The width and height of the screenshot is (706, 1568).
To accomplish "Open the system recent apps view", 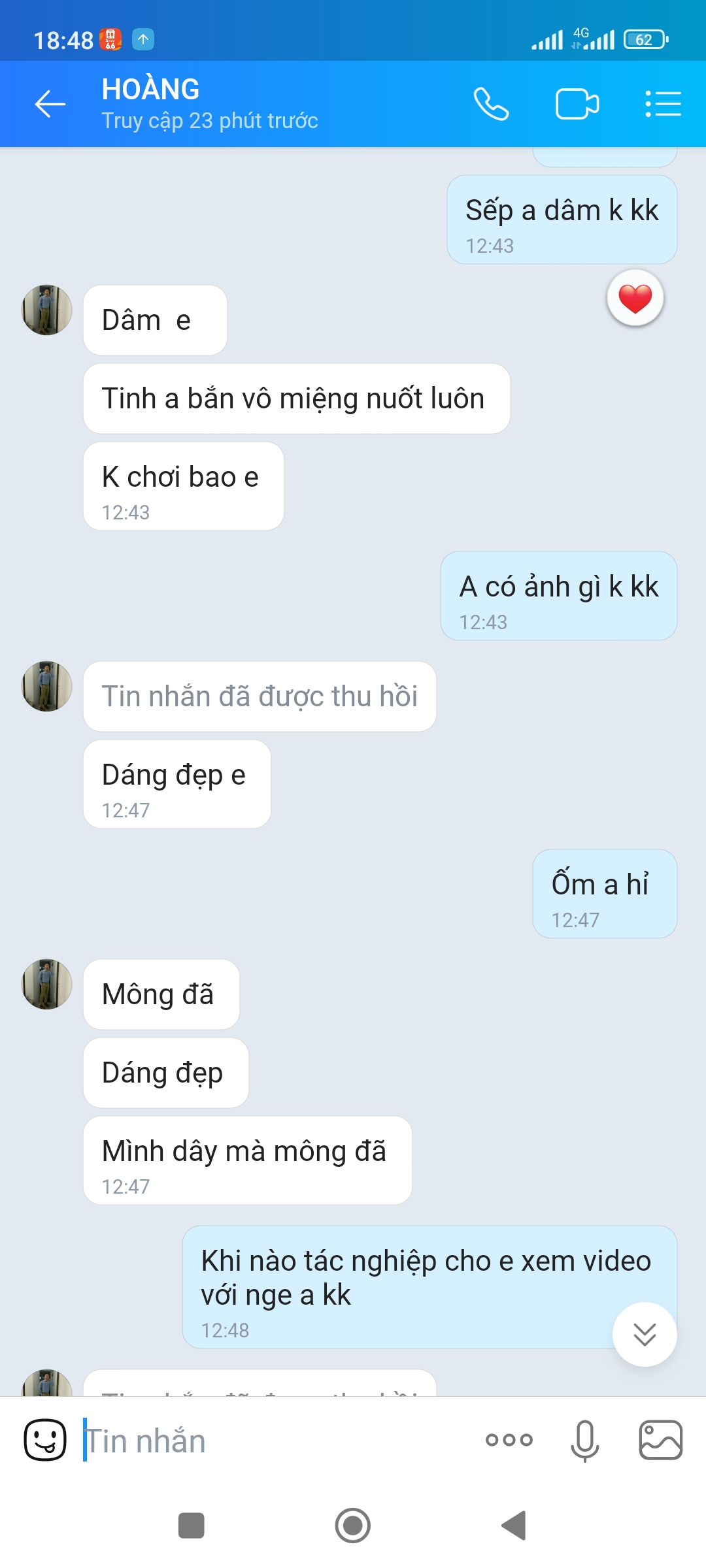I will point(192,1526).
